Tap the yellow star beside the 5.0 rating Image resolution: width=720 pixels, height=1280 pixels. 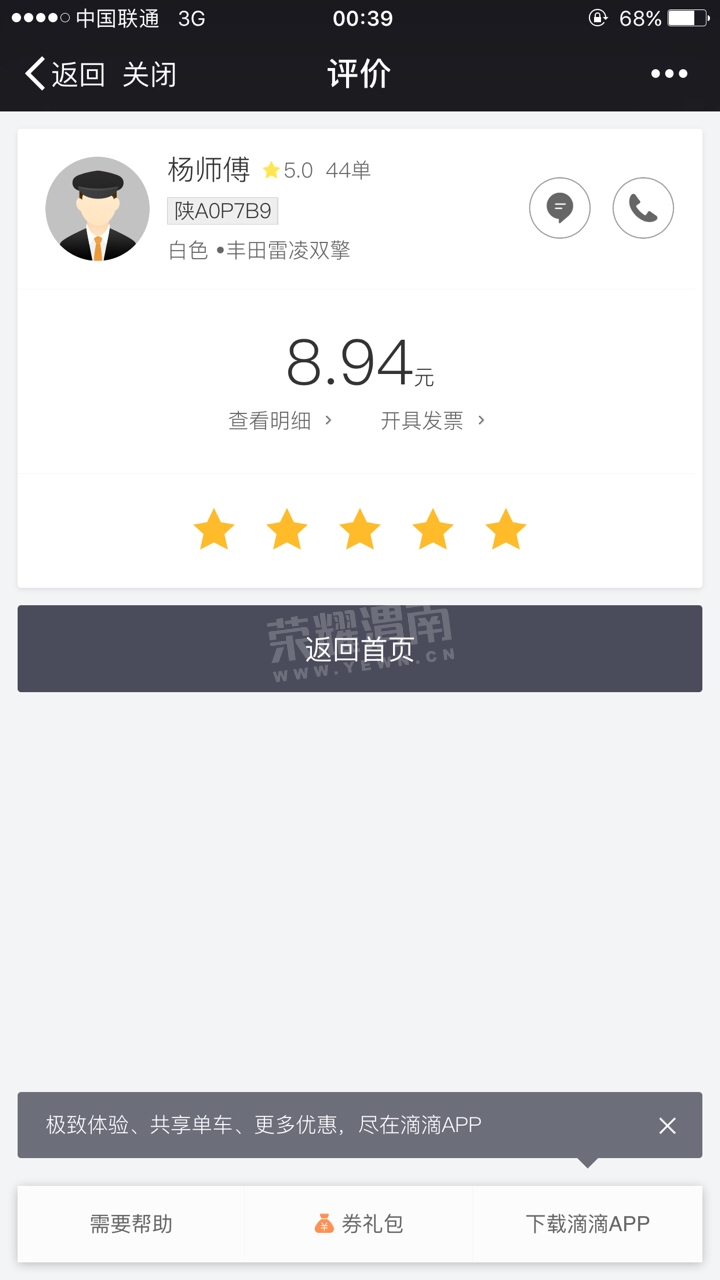pos(270,170)
